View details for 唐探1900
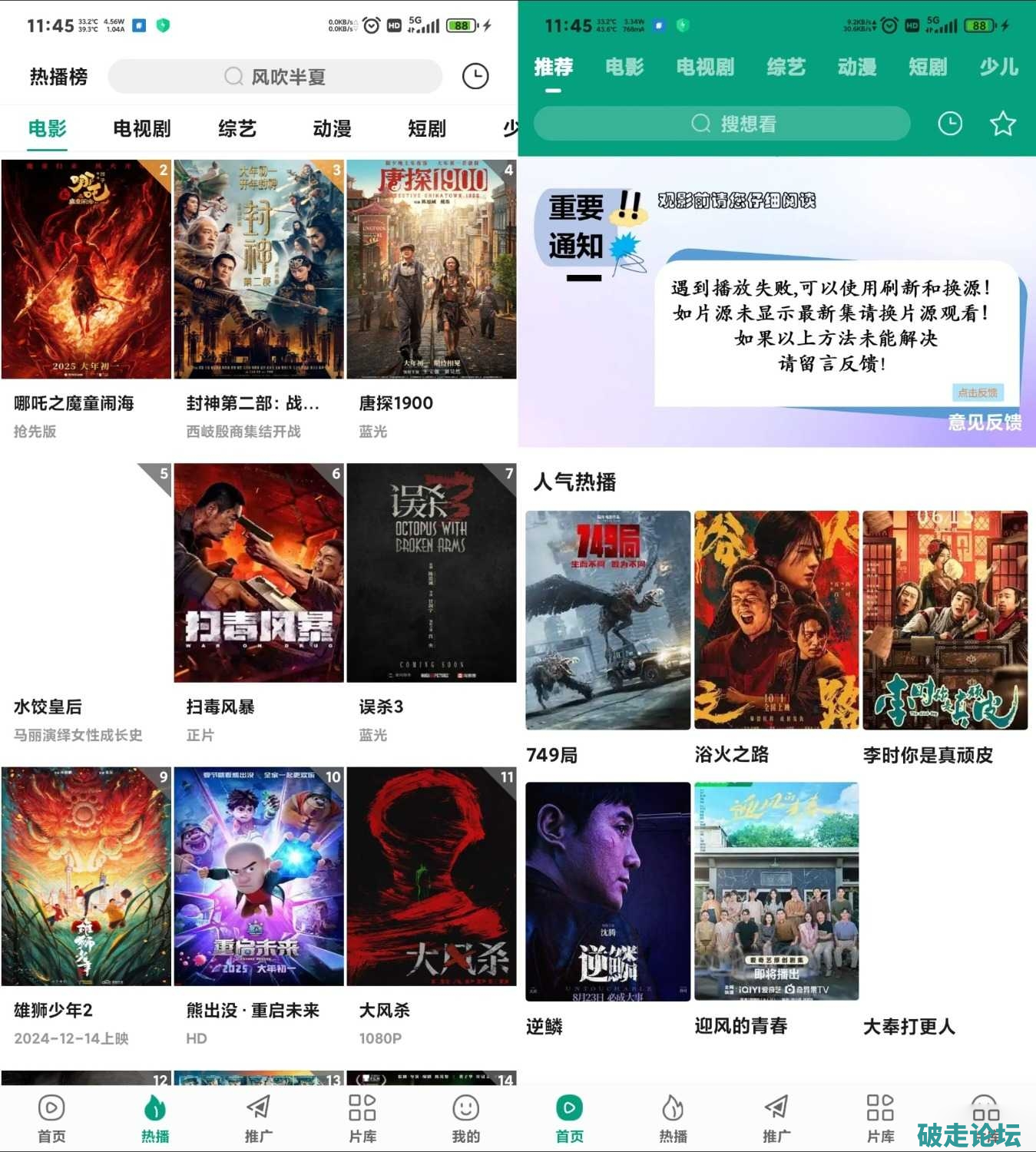Viewport: 1036px width, 1152px height. [432, 270]
